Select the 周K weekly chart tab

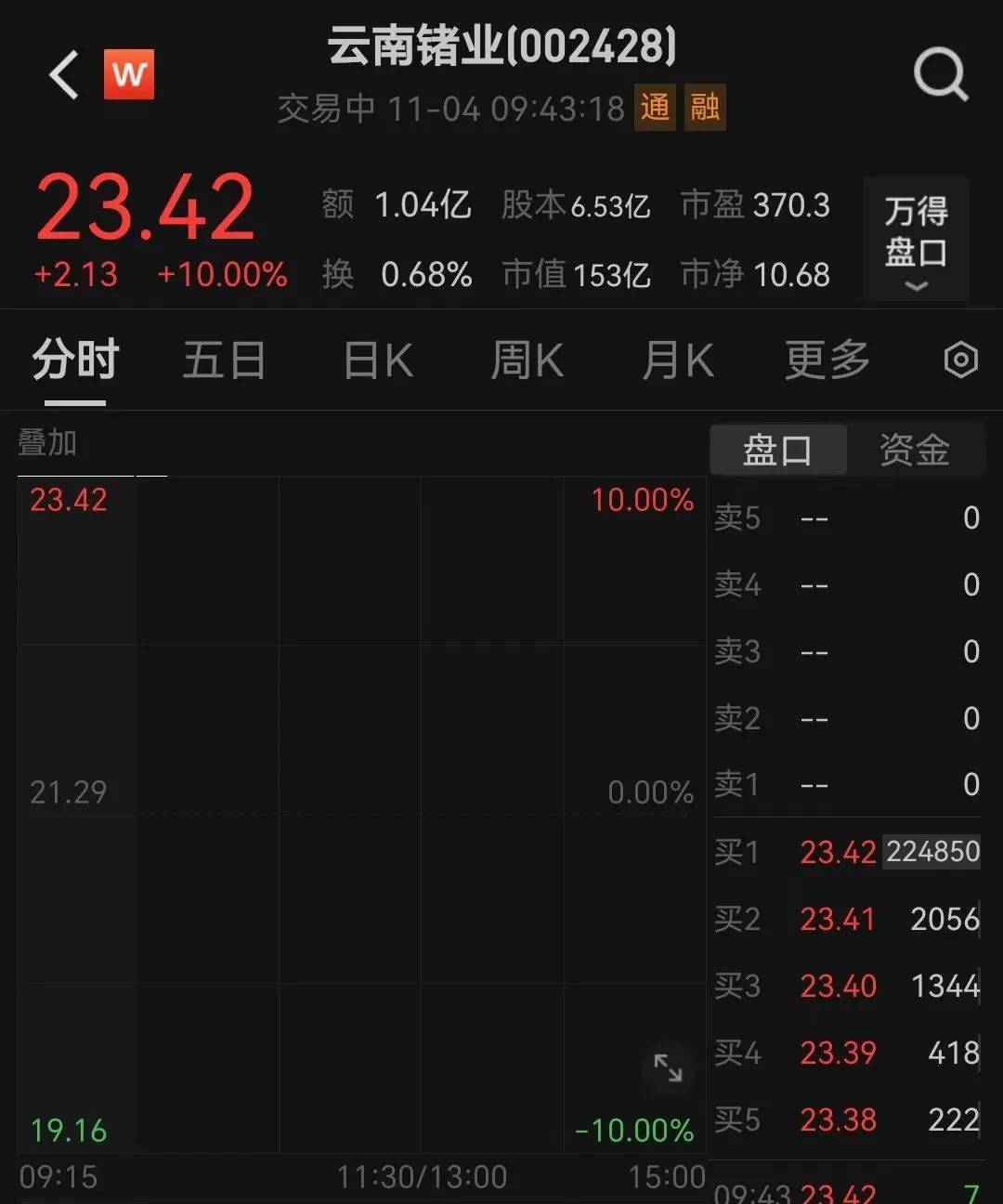526,360
